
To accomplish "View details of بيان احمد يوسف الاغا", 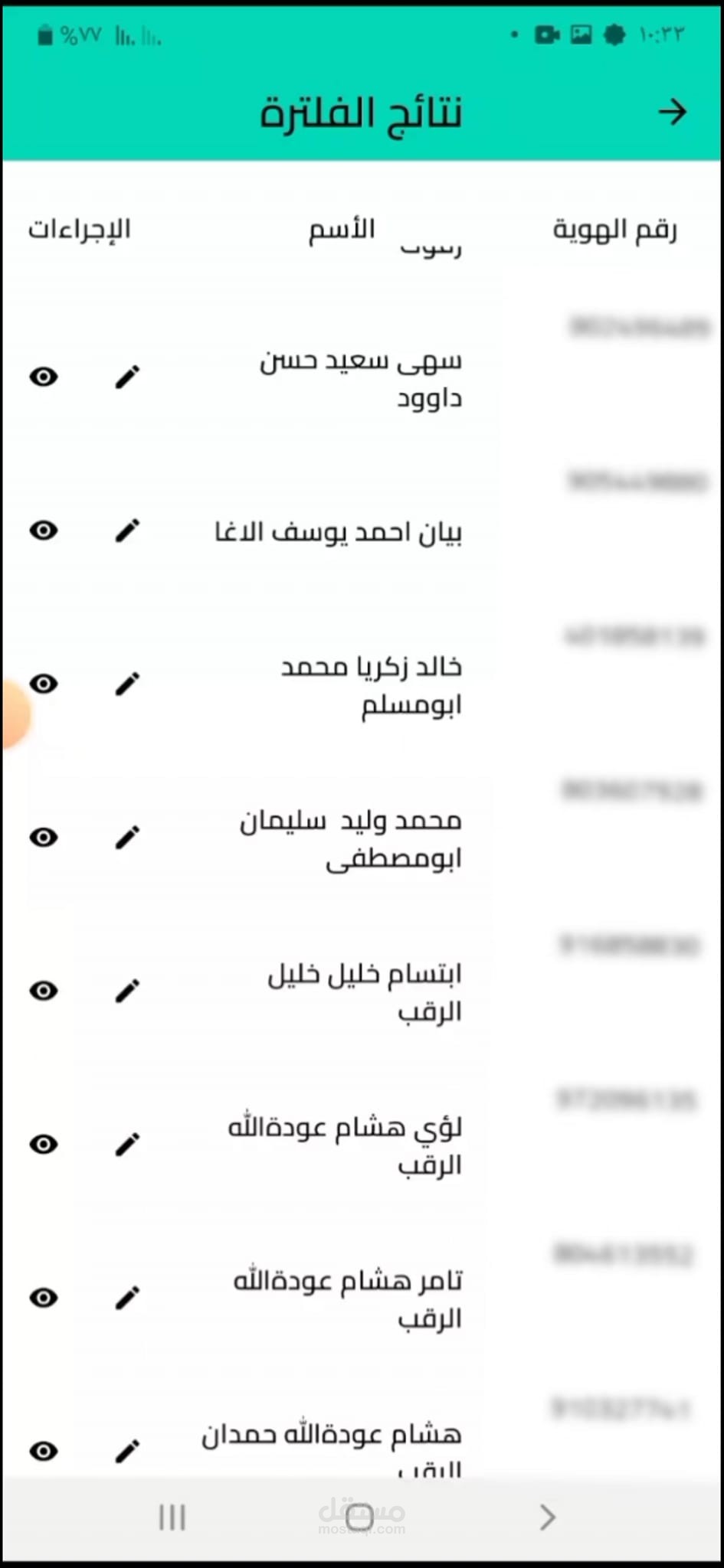I will tap(44, 531).
